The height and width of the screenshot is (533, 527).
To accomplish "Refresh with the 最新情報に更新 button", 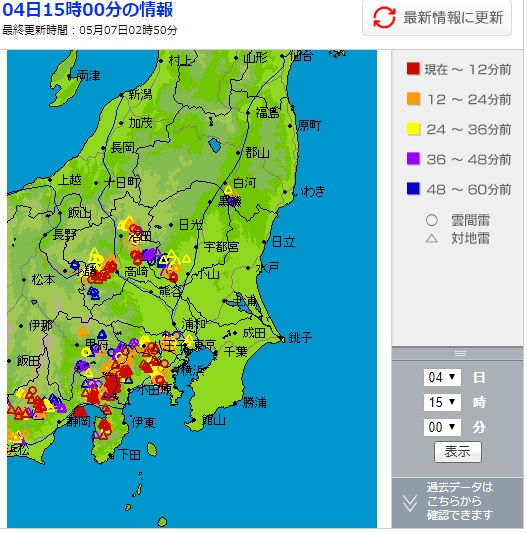I will coord(437,18).
